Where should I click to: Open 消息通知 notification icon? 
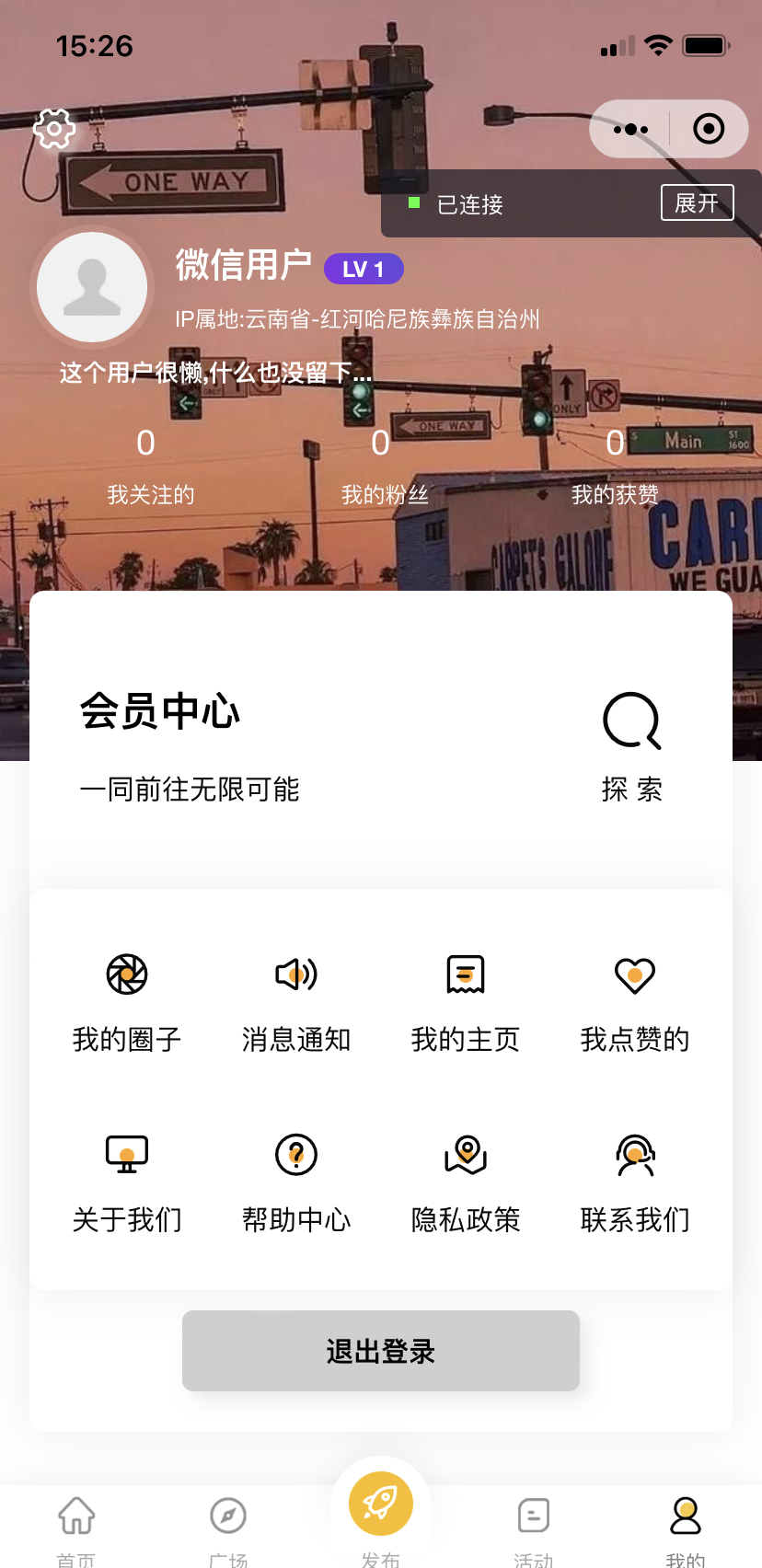(x=295, y=974)
